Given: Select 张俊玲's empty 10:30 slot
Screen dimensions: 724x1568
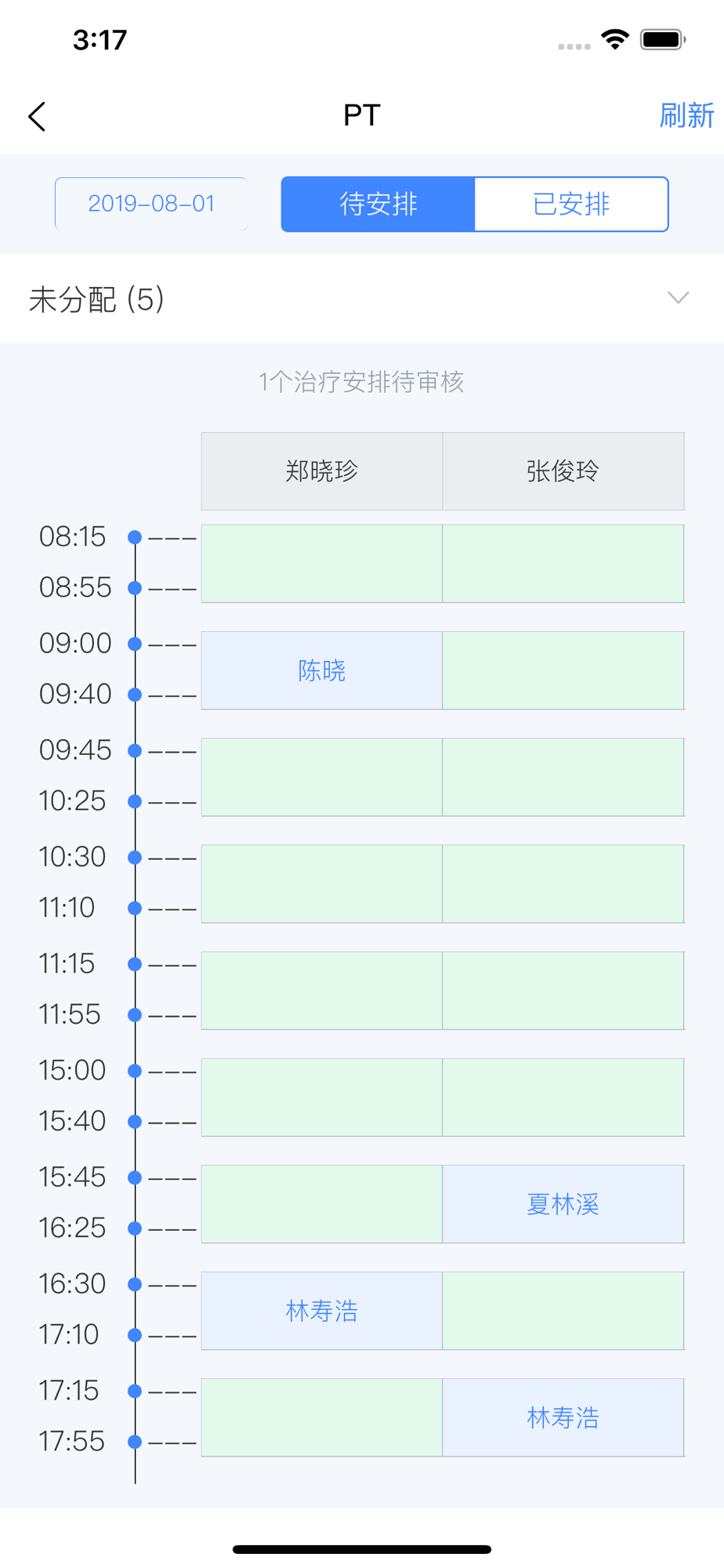Looking at the screenshot, I should [563, 884].
